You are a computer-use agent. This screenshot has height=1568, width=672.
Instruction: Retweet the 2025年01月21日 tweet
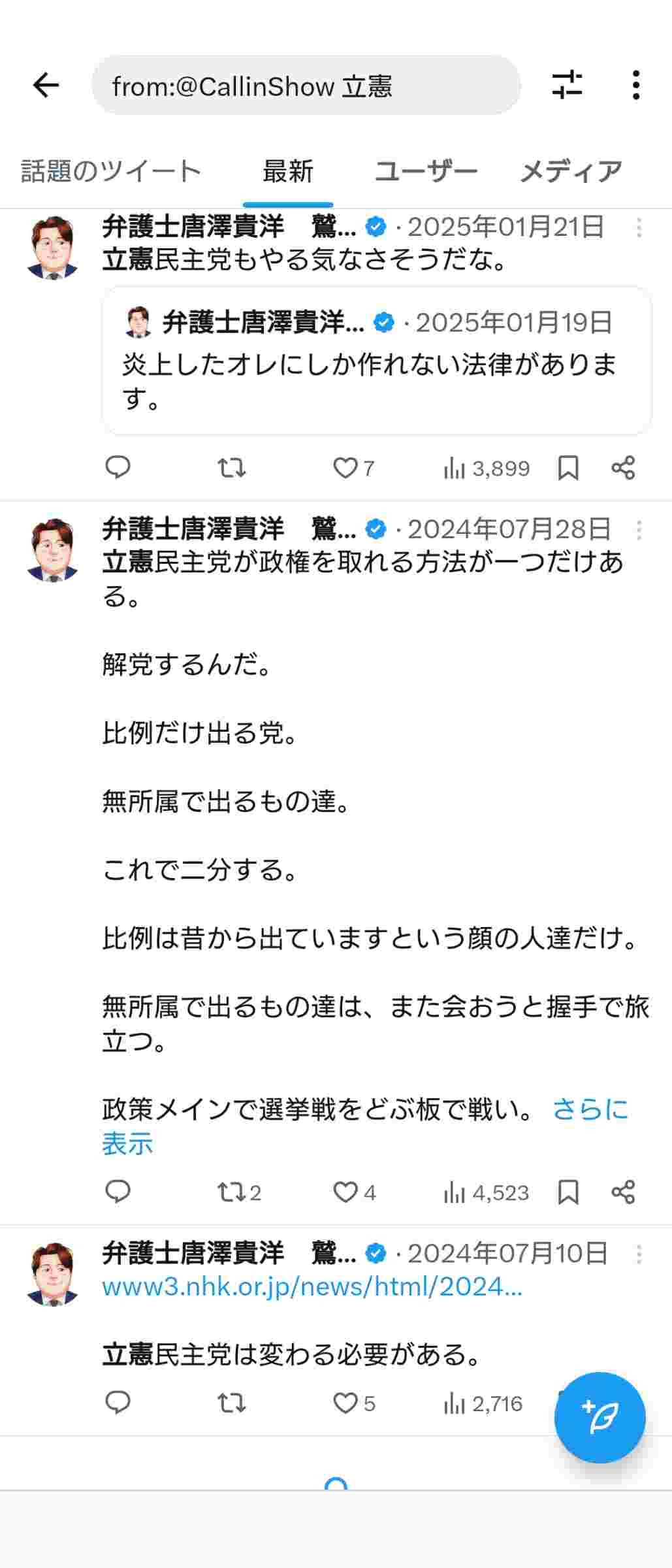[231, 468]
